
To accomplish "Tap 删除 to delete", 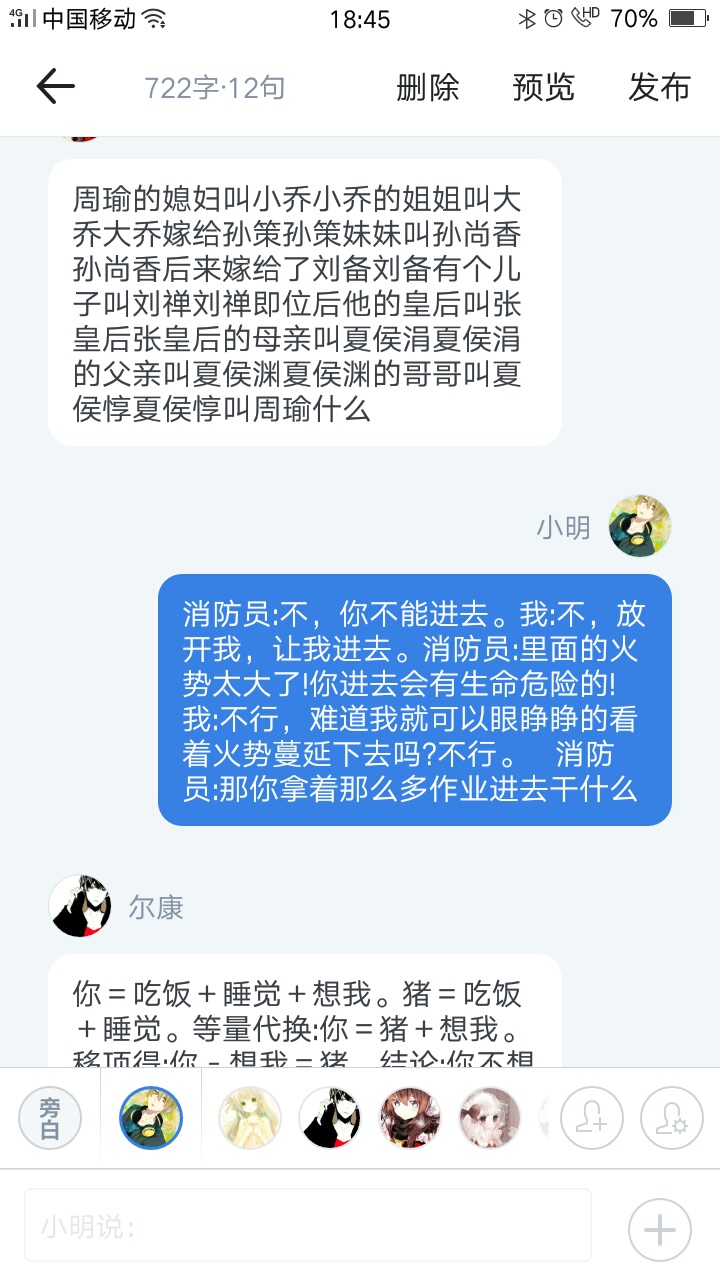I will pyautogui.click(x=427, y=87).
